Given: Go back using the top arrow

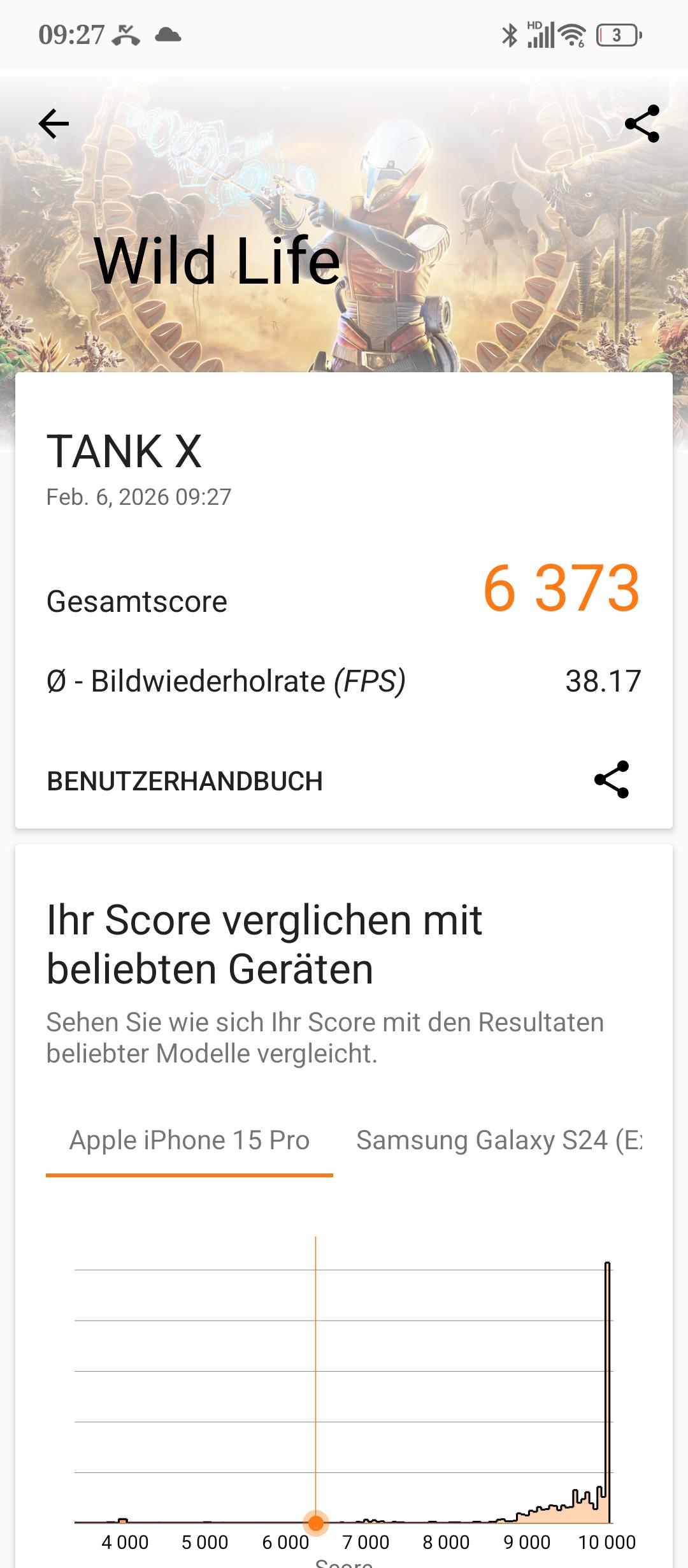Looking at the screenshot, I should (x=54, y=124).
